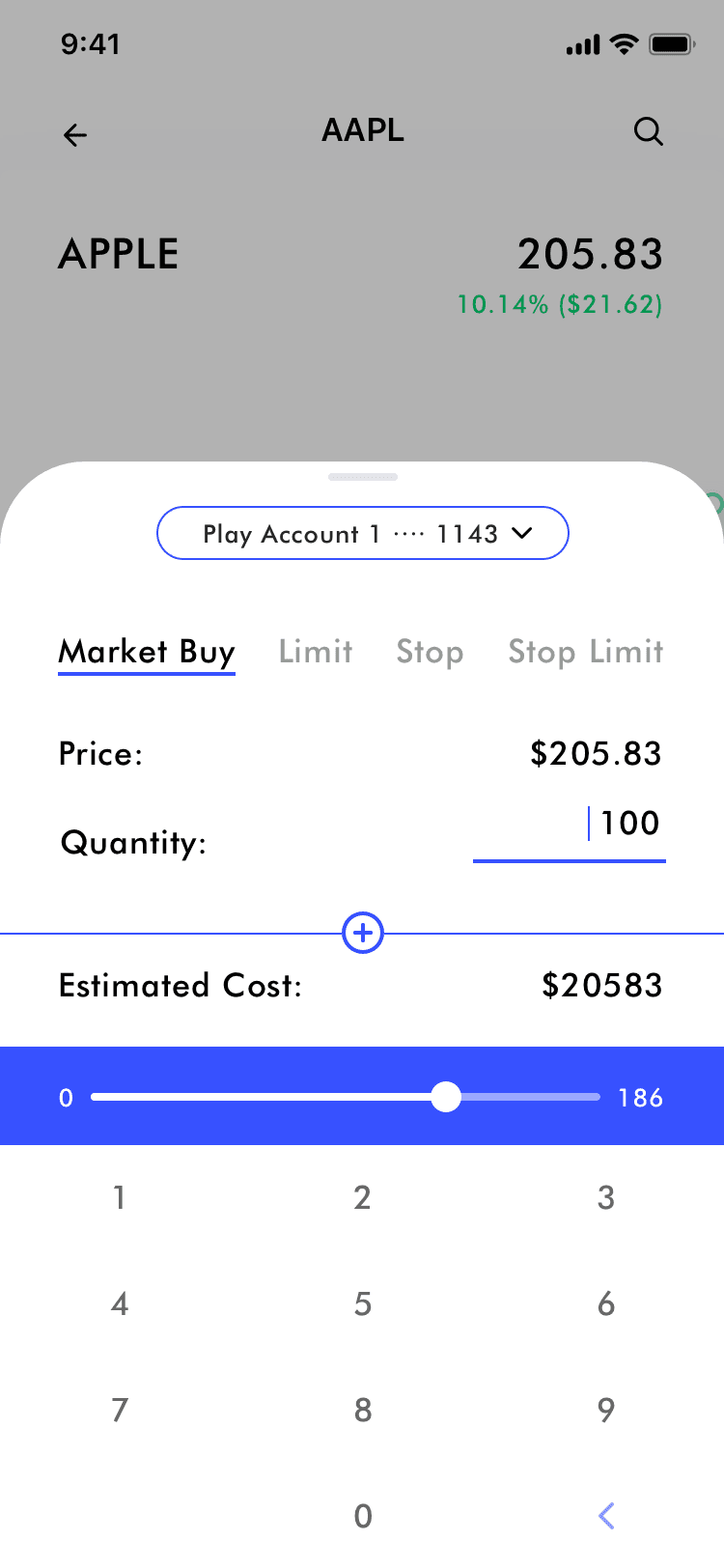The image size is (724, 1568).
Task: Enter digit 7 on the keypad
Action: coord(119,1410)
